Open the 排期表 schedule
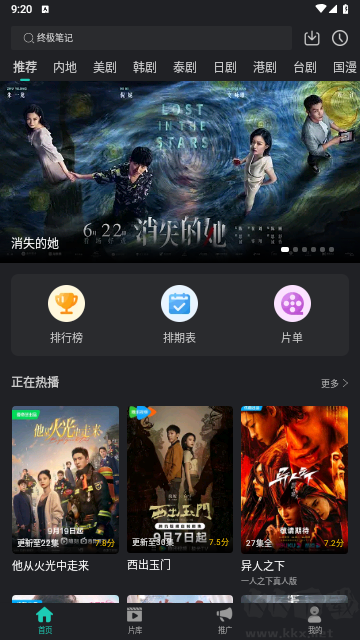The image size is (360, 640). (180, 314)
